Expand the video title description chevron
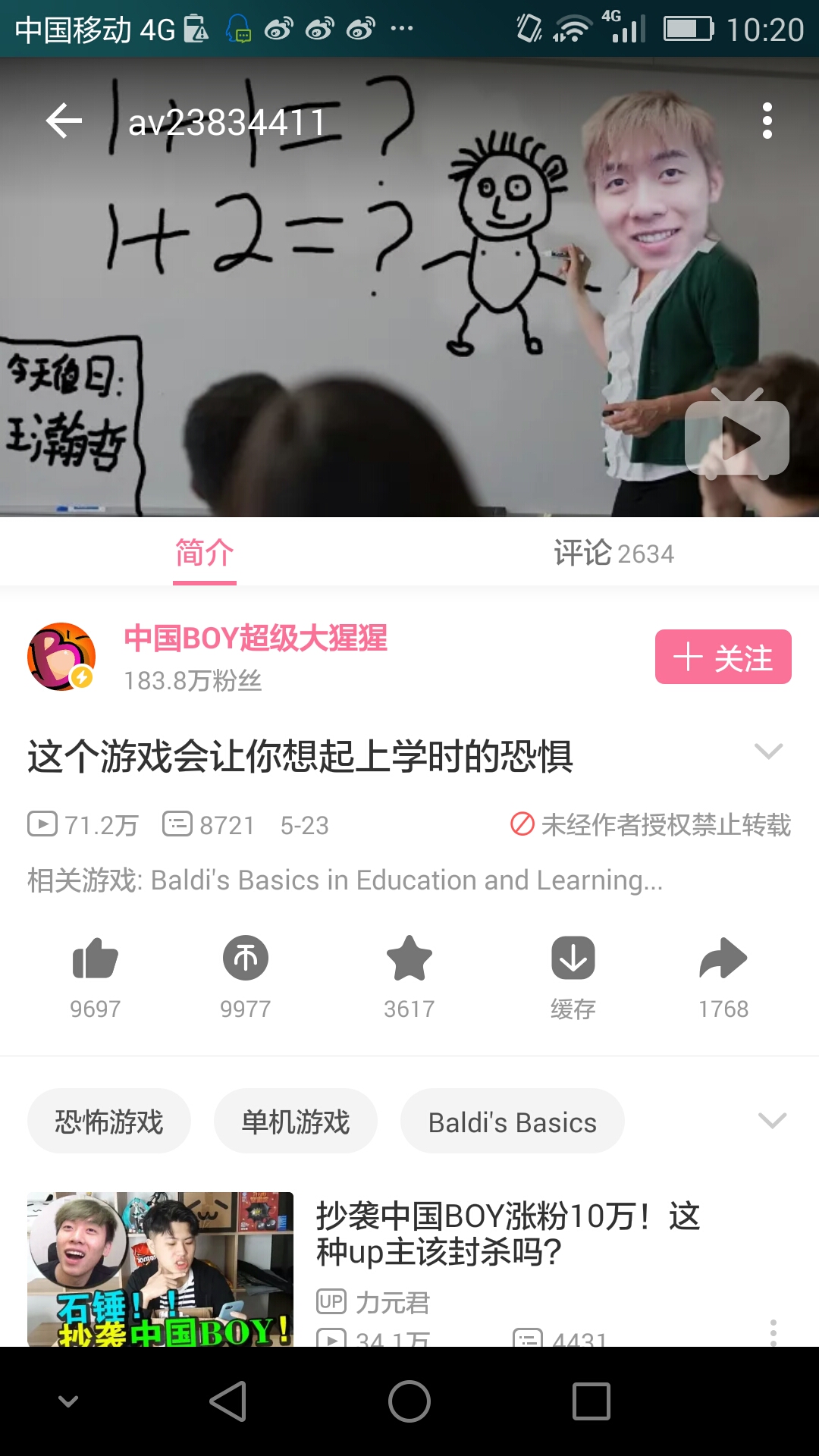819x1456 pixels. point(768,752)
